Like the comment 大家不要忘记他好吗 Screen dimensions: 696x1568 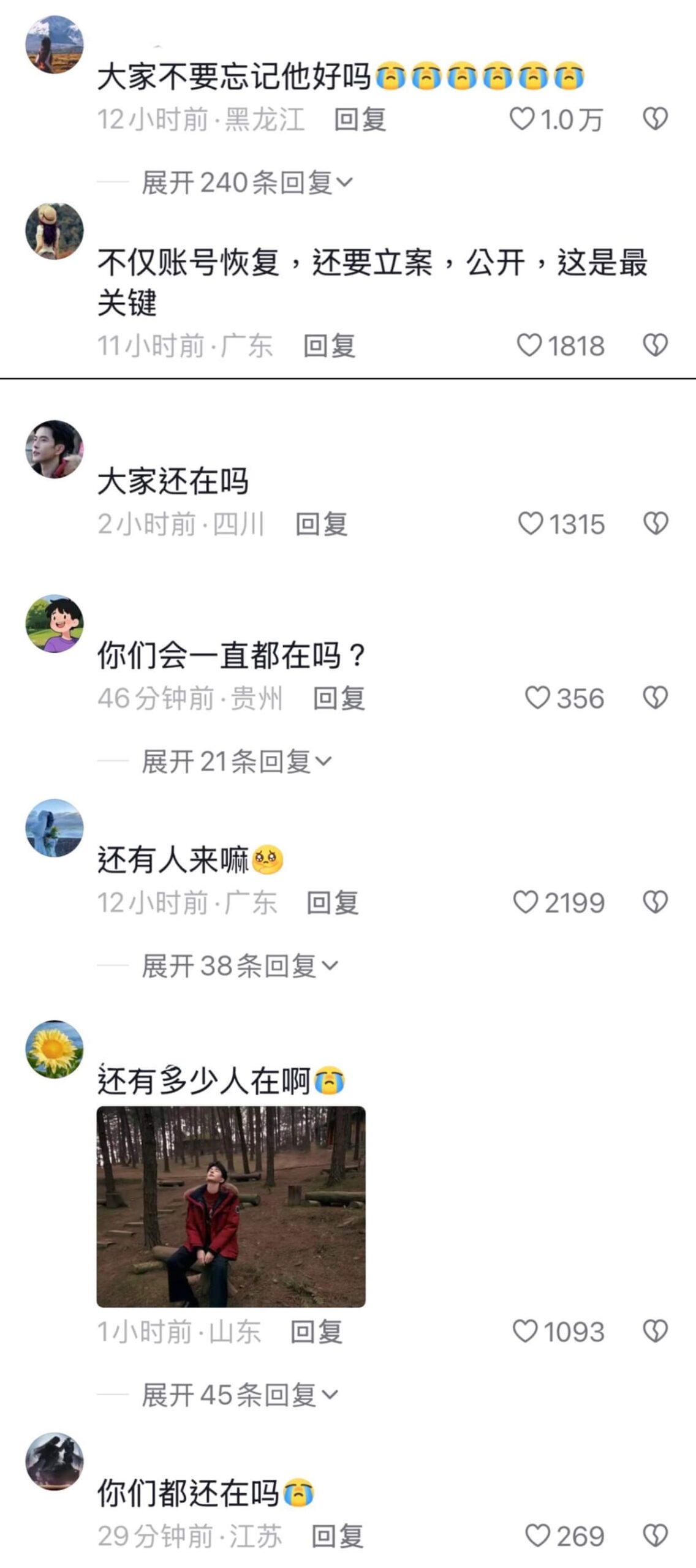pyautogui.click(x=523, y=119)
